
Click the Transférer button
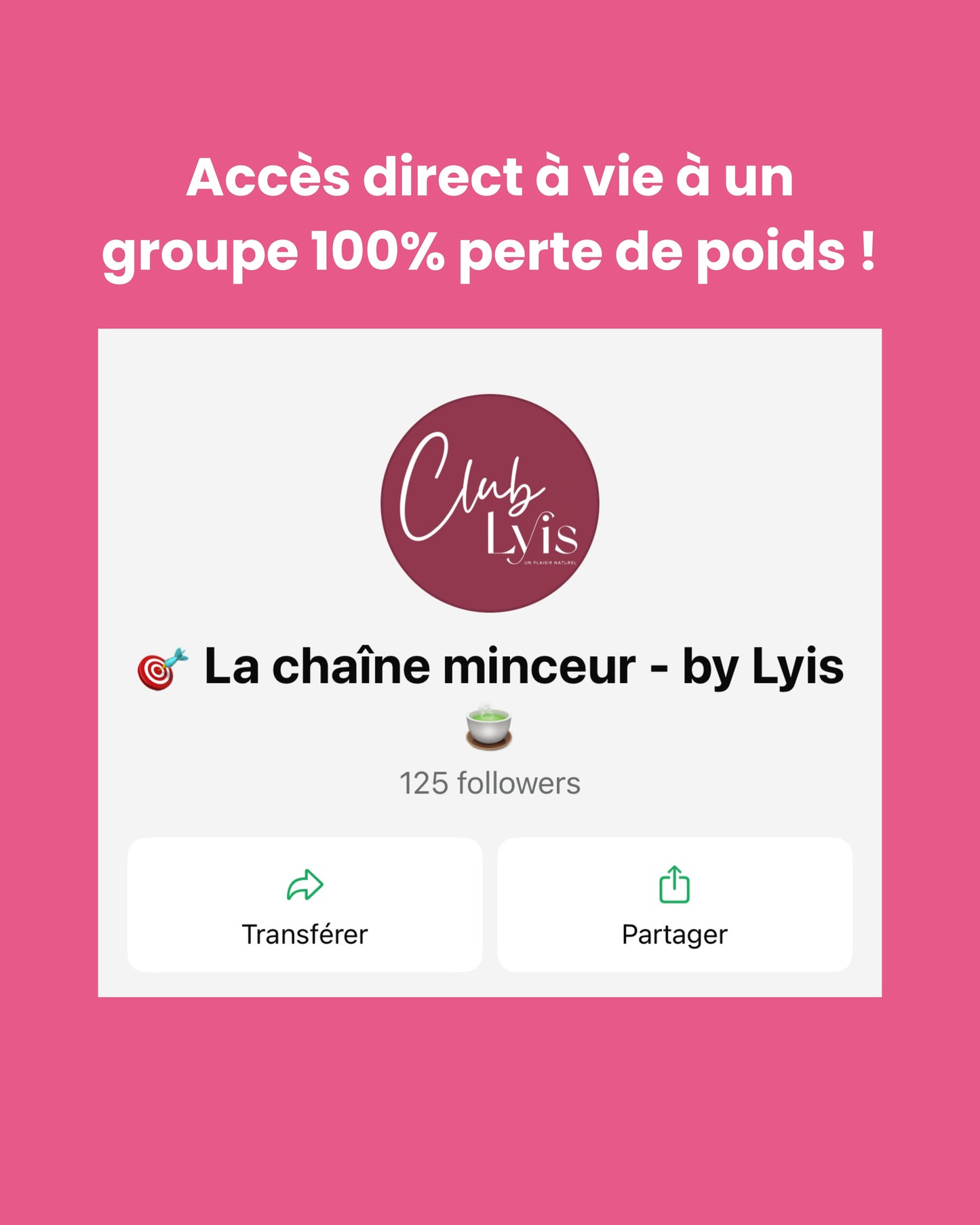tap(307, 933)
